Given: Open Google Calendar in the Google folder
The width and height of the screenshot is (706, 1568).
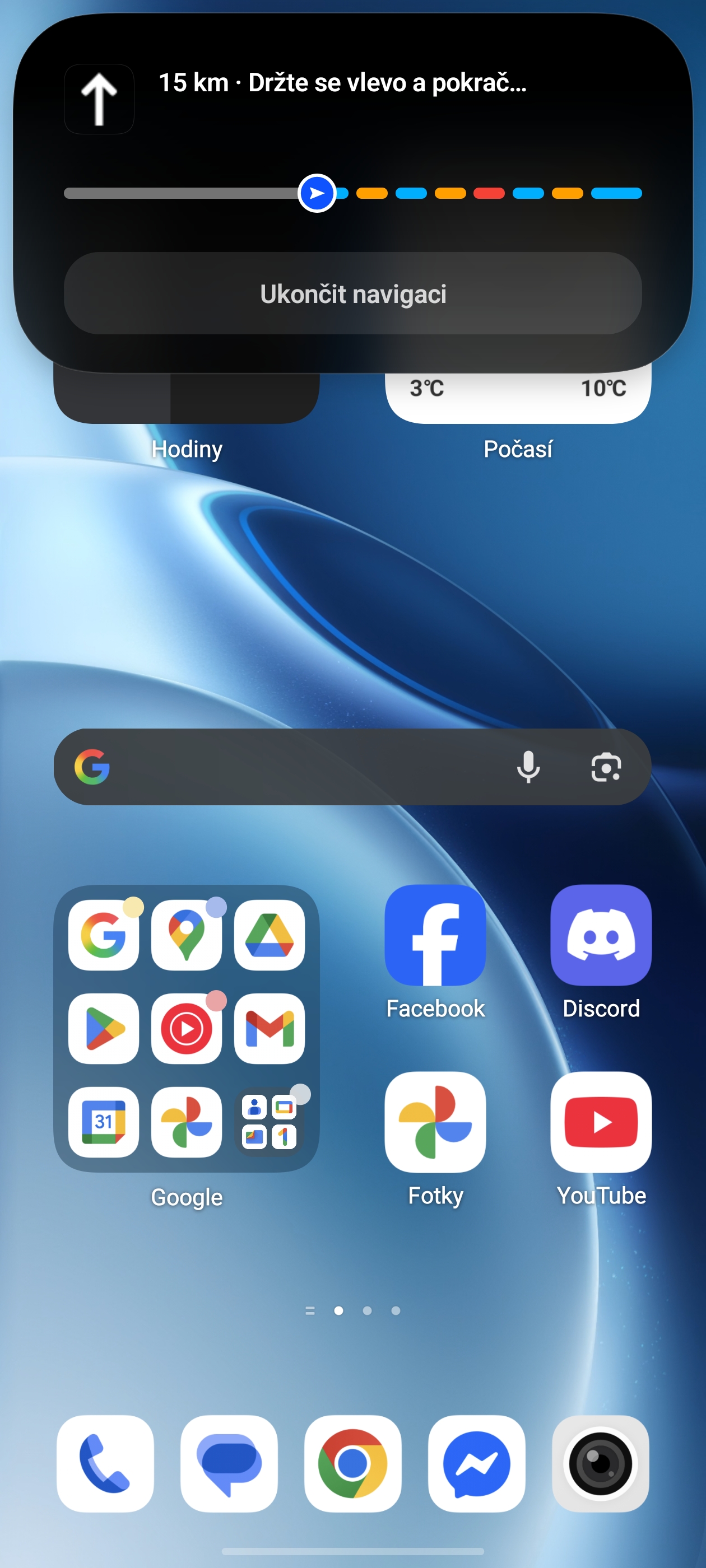Looking at the screenshot, I should click(104, 1122).
